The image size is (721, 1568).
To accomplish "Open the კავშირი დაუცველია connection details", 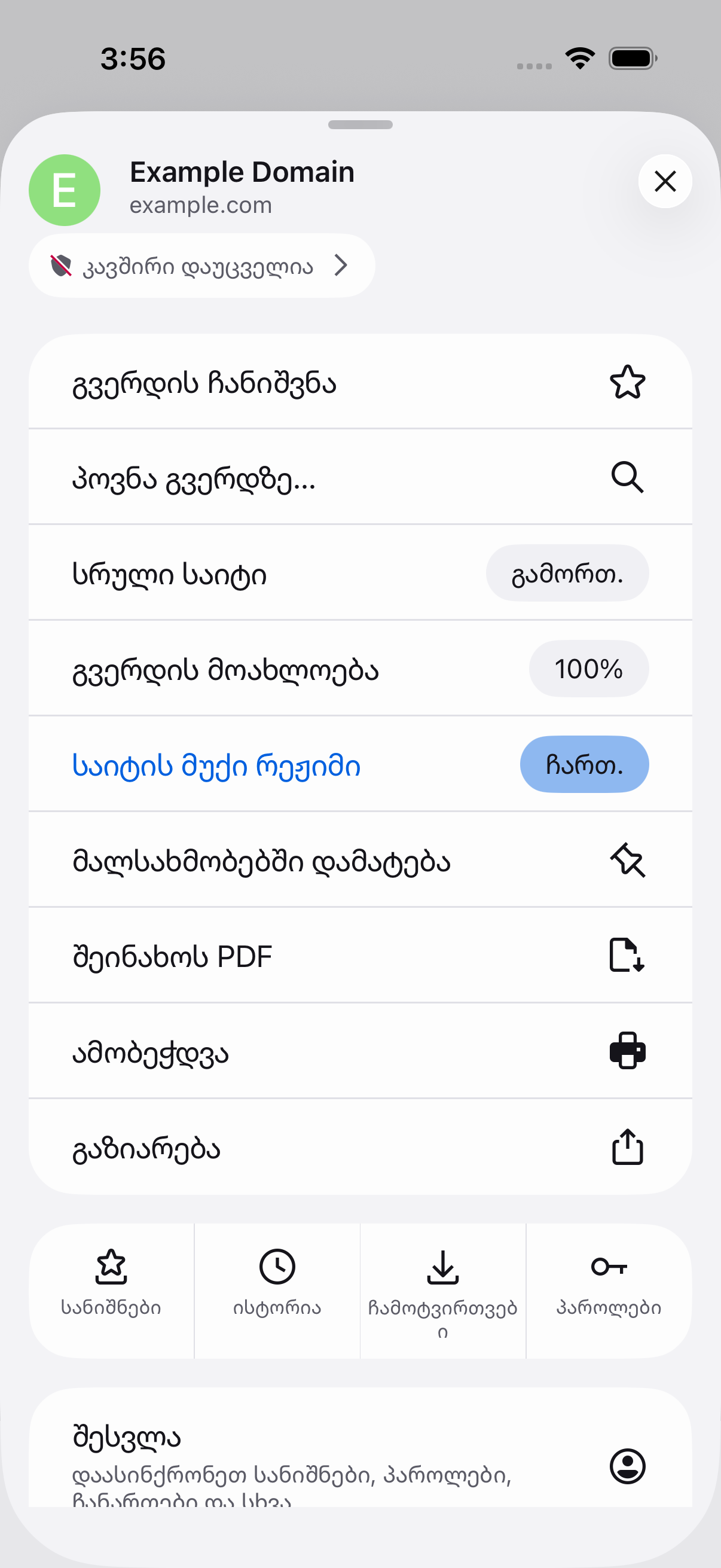I will (201, 266).
